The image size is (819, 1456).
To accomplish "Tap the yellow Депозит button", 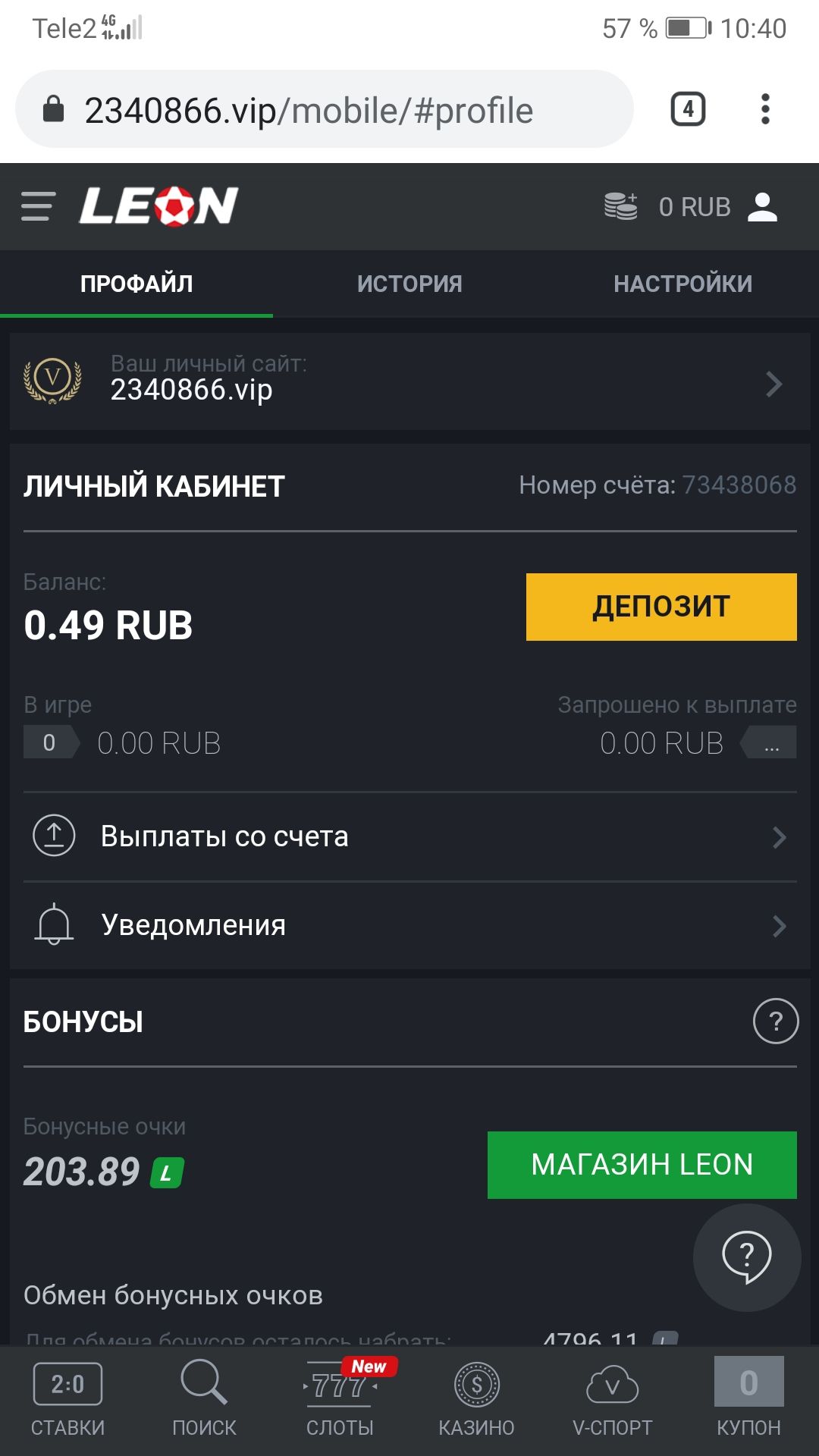I will tap(661, 607).
